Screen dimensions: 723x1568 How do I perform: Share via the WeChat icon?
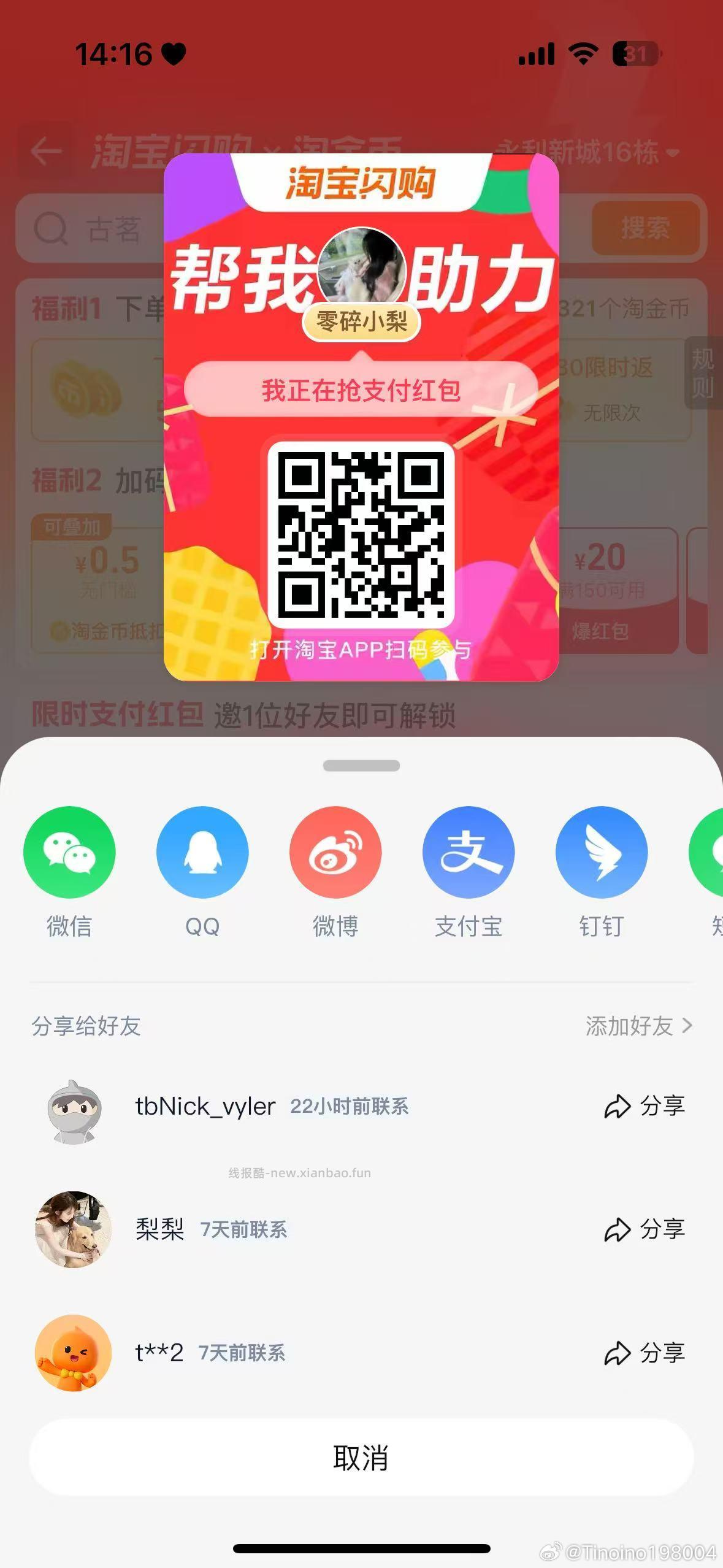tap(69, 852)
